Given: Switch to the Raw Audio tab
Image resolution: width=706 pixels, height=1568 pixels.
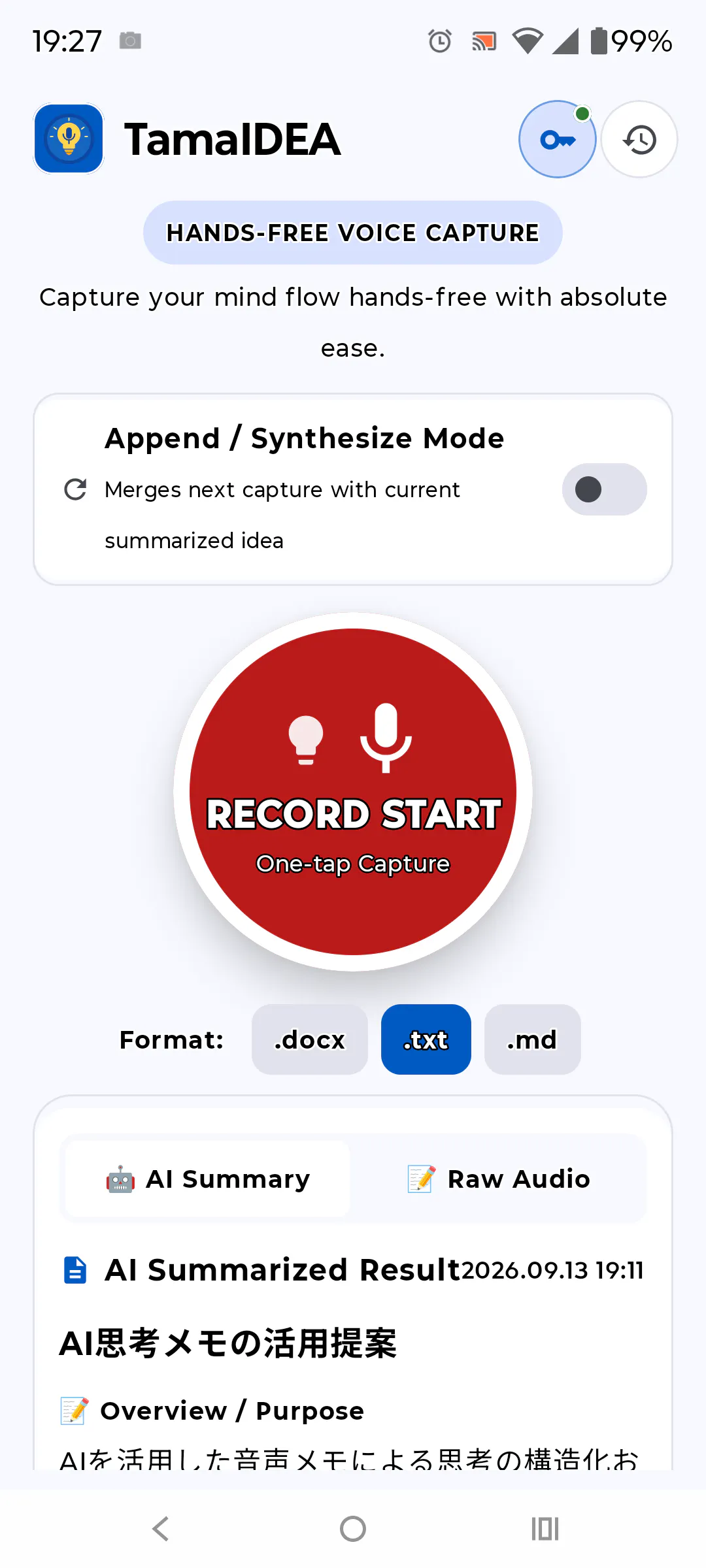Looking at the screenshot, I should coord(498,1179).
